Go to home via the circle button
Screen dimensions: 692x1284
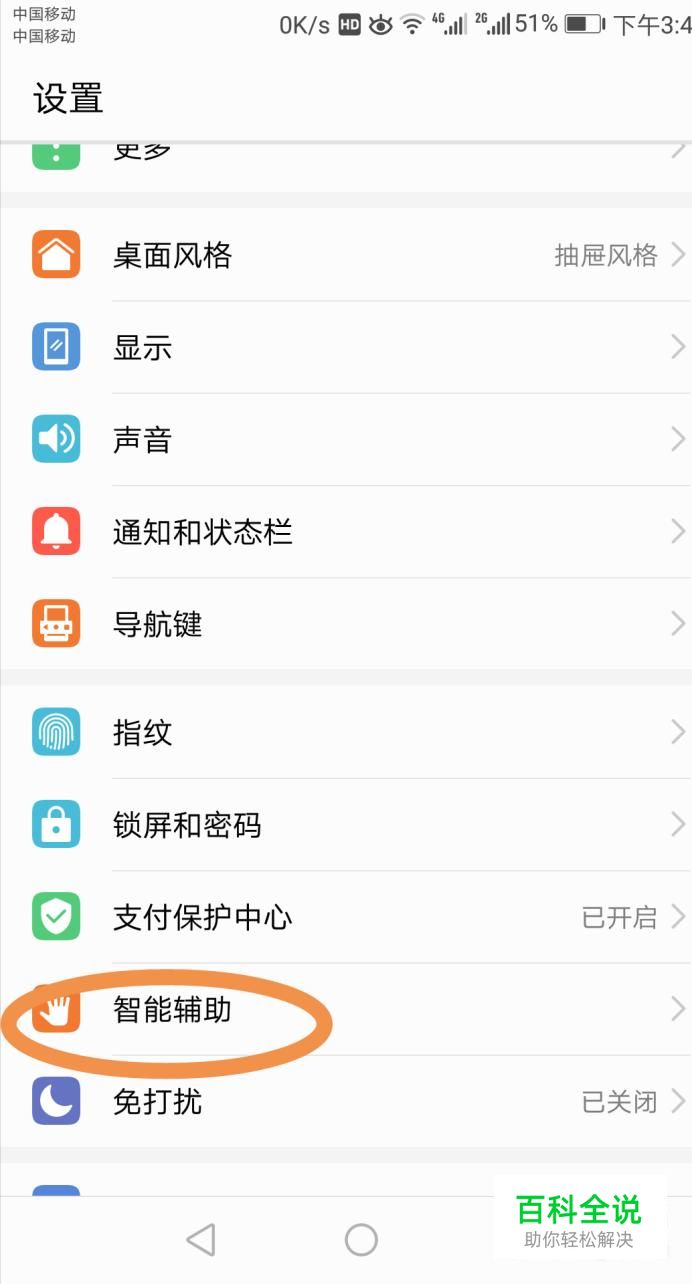[361, 1240]
